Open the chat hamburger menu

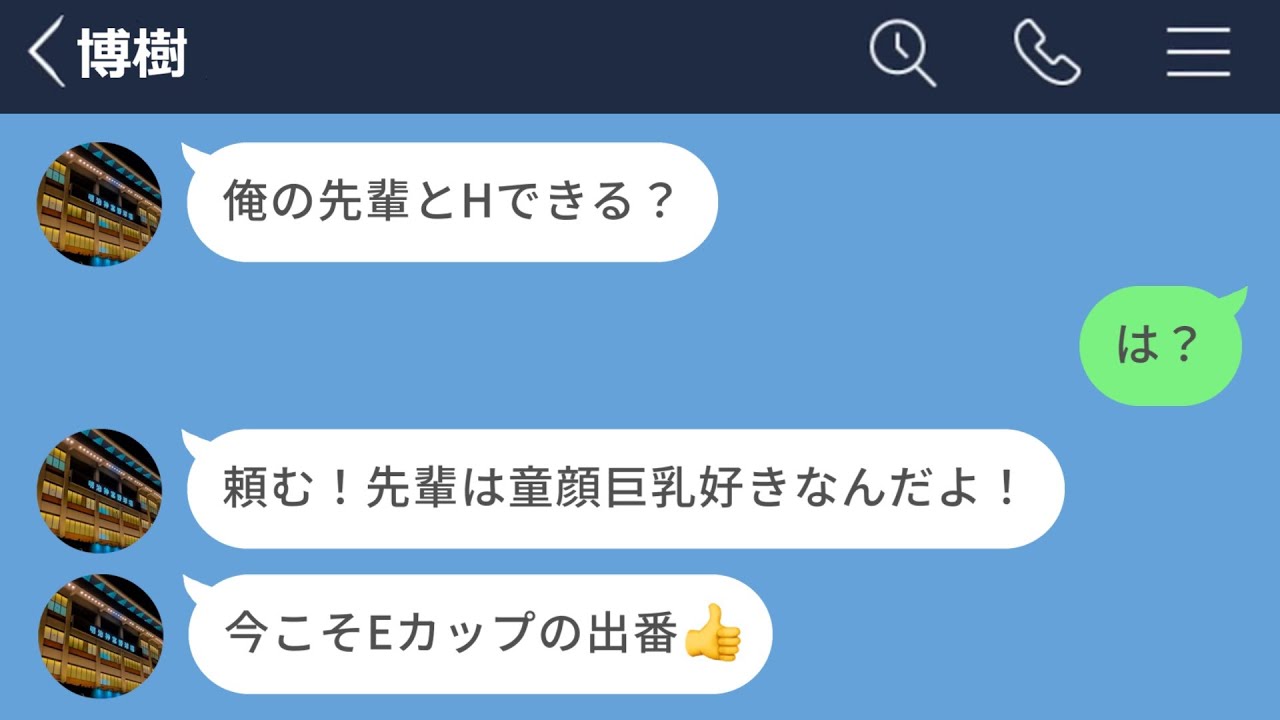(x=1197, y=52)
